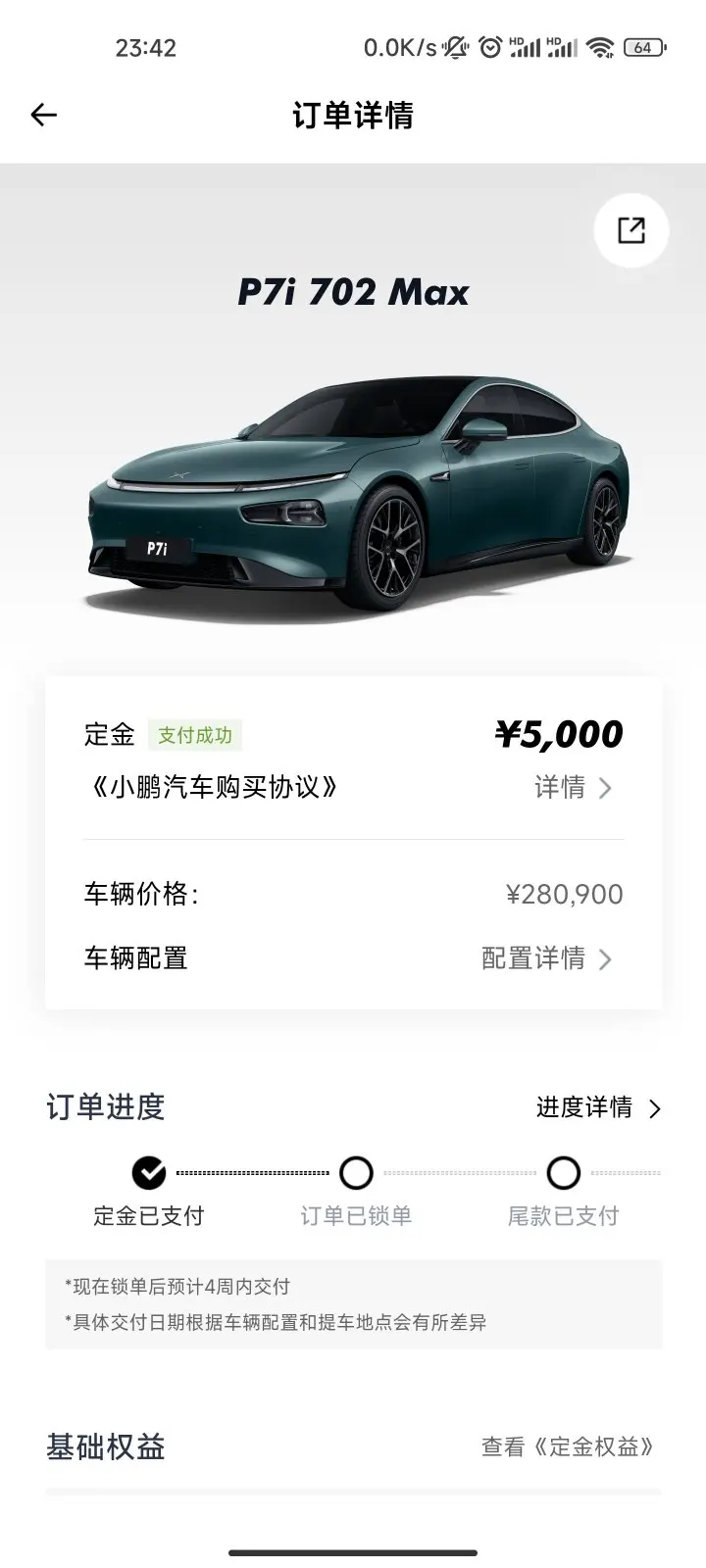
Task: View 配置详情 for vehicle configuration
Action: click(x=547, y=958)
